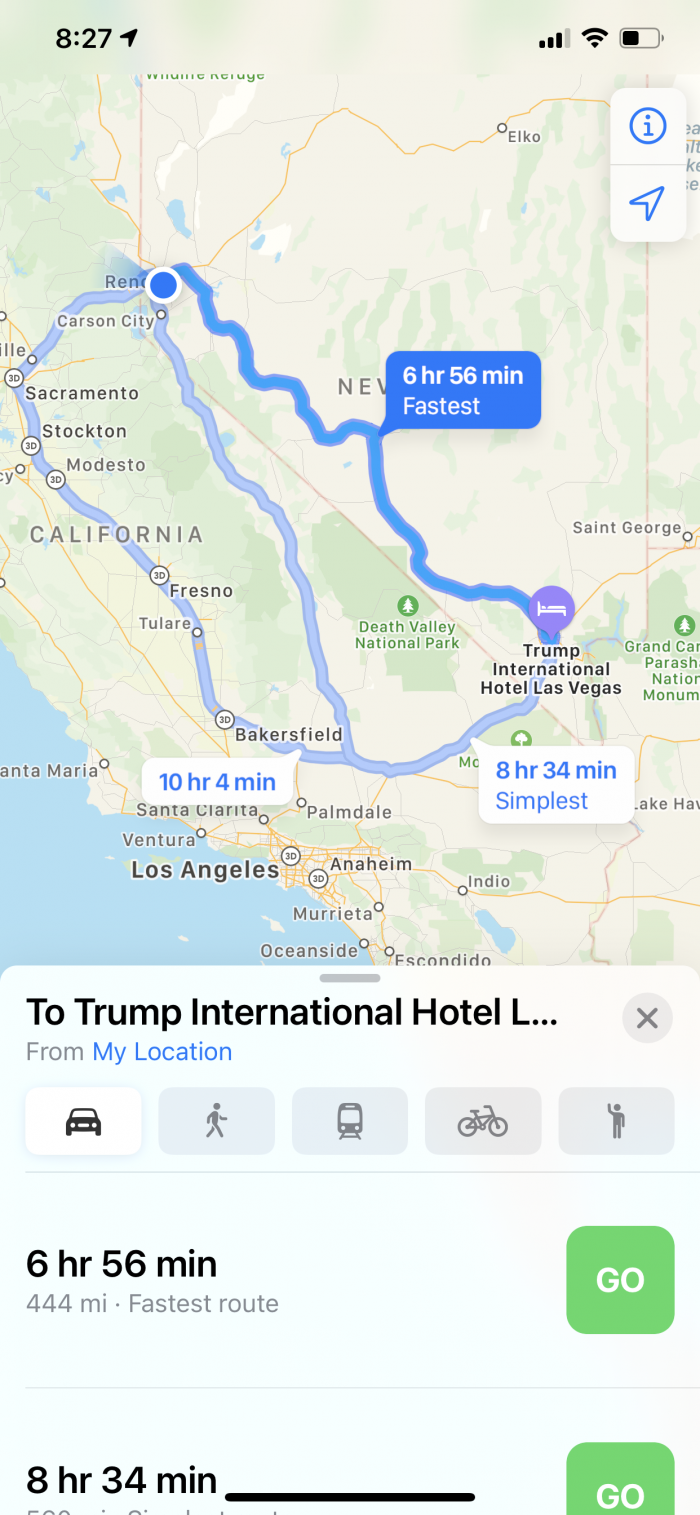This screenshot has height=1515, width=700.
Task: Switch to ride share option
Action: (x=616, y=1121)
